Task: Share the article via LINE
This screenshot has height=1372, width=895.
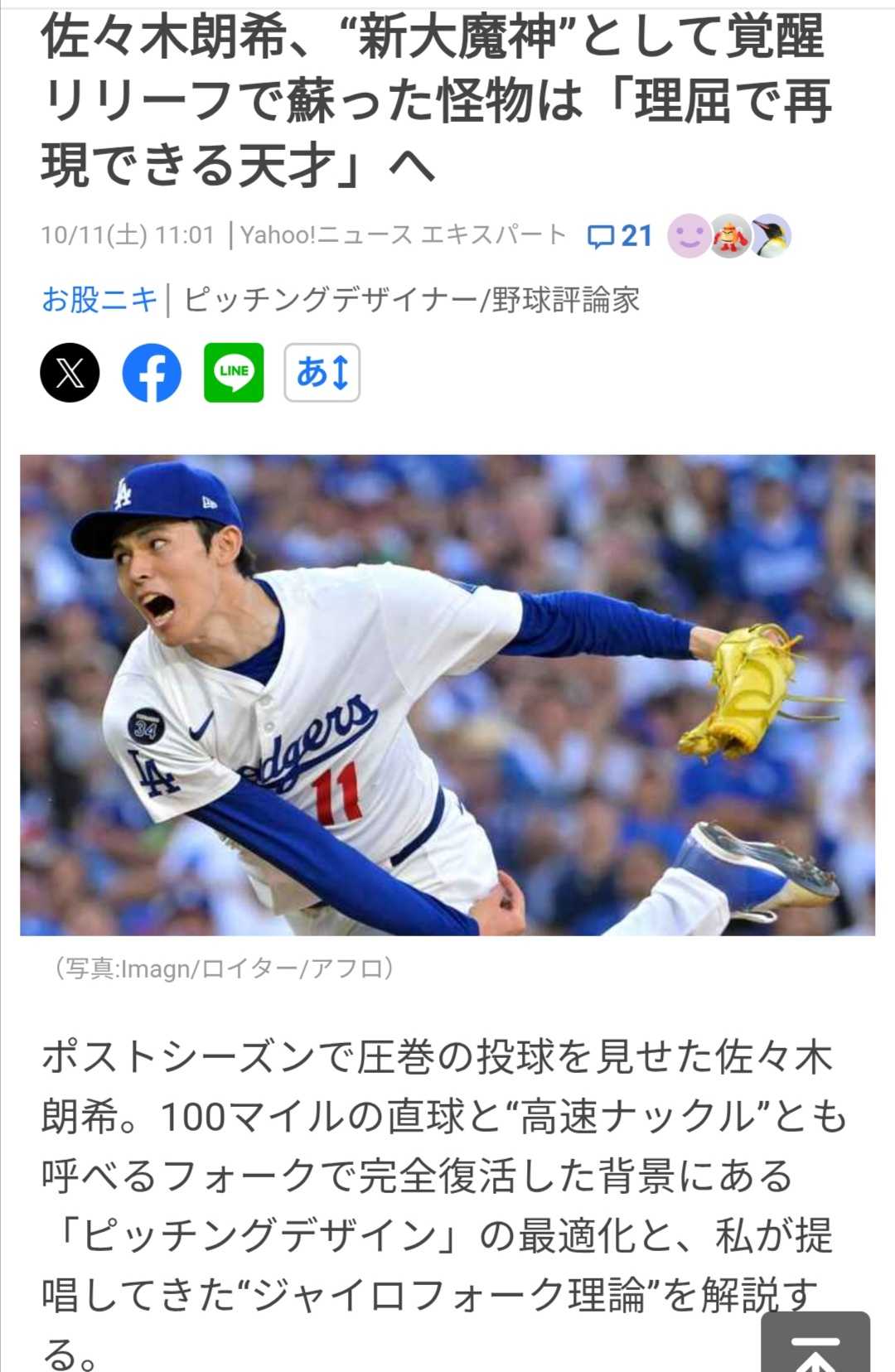Action: click(234, 373)
